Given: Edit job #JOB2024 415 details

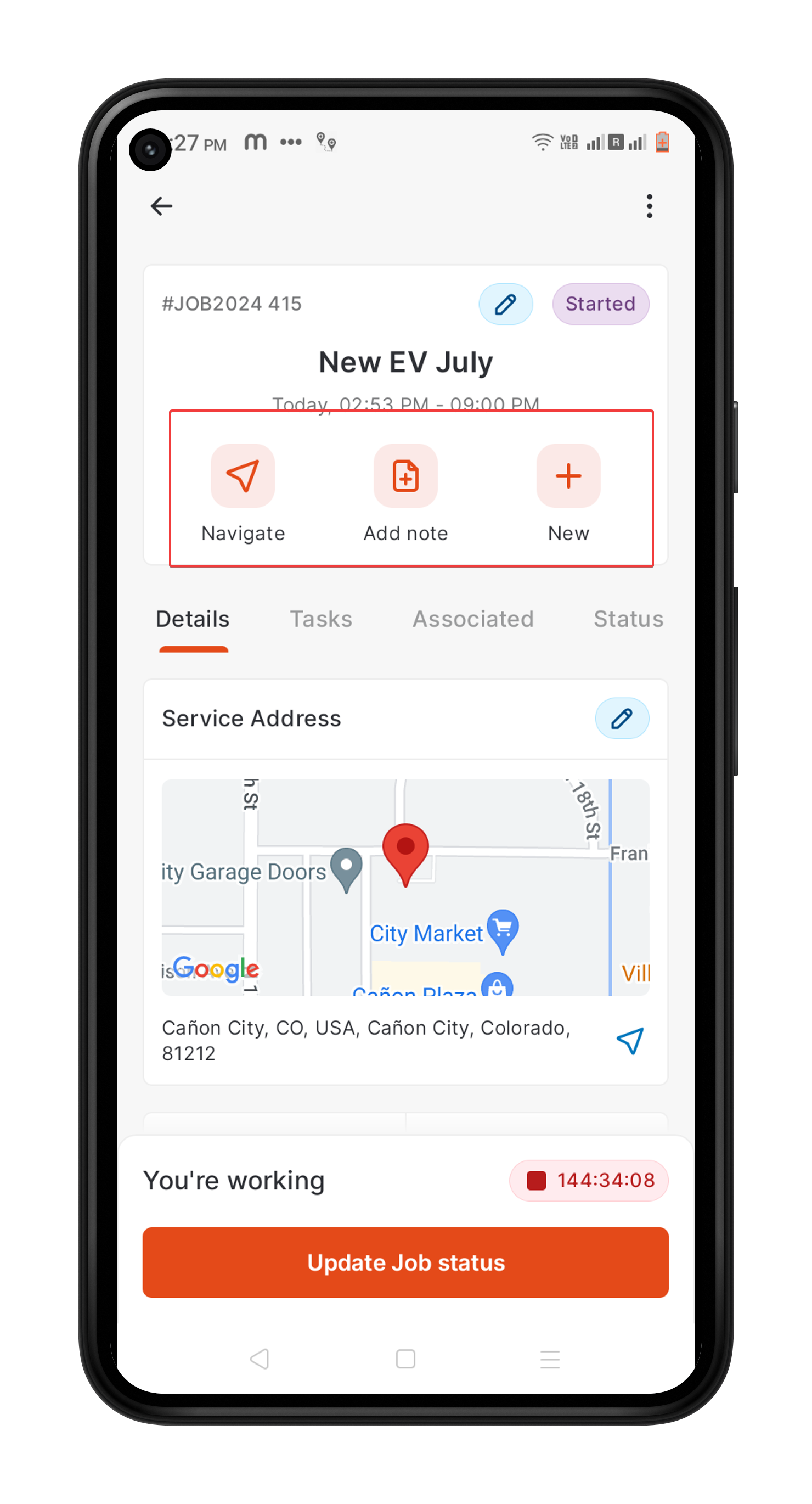Looking at the screenshot, I should point(505,304).
